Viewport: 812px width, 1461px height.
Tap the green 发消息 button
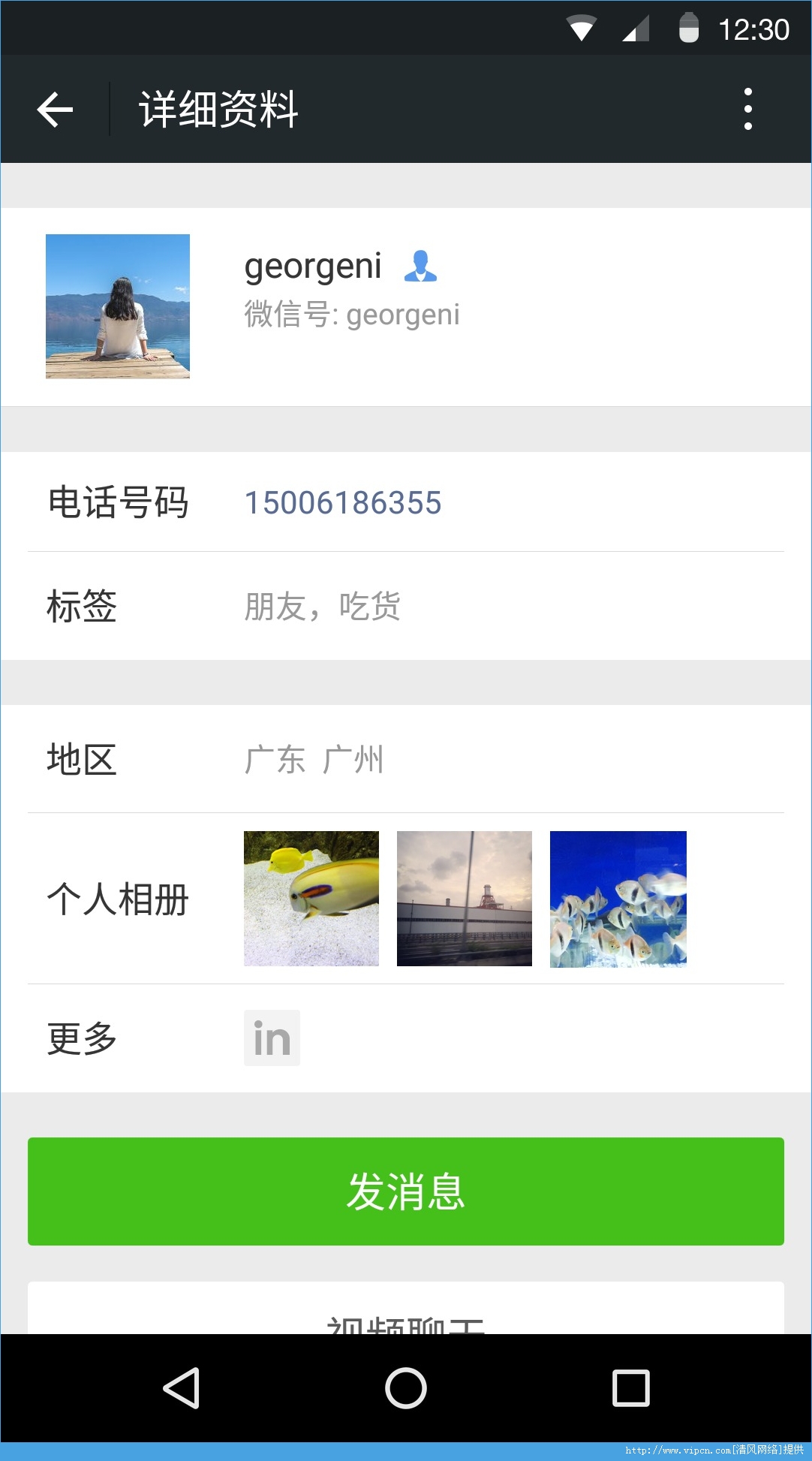(x=405, y=1191)
